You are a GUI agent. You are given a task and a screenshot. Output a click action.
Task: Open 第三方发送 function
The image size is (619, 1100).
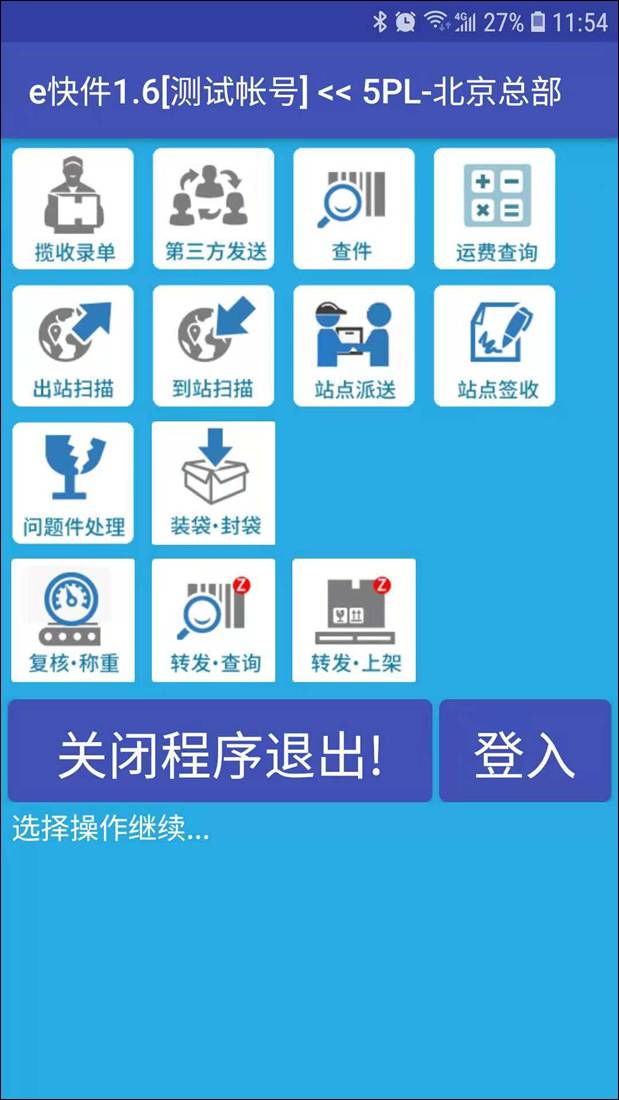coord(213,209)
